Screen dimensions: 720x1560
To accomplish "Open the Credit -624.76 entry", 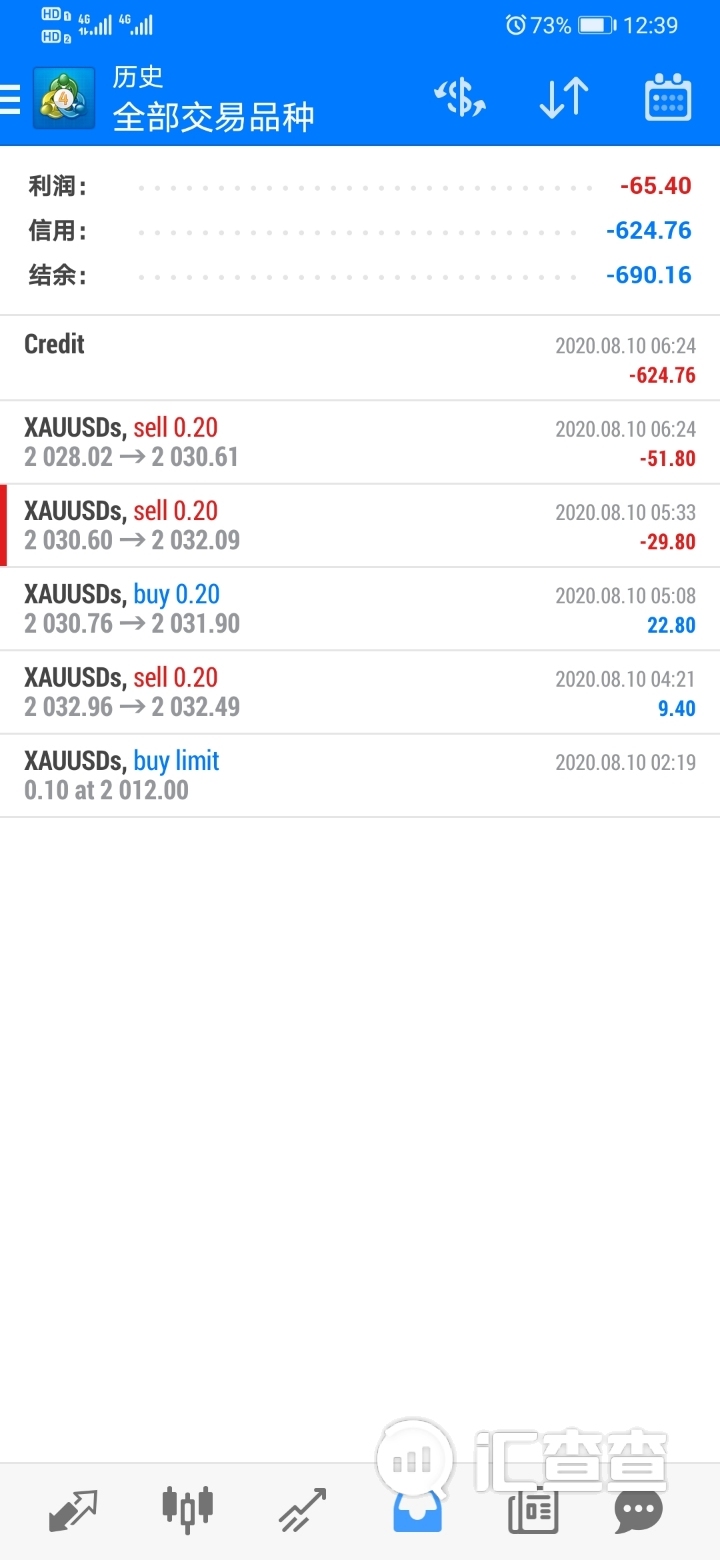I will tap(360, 359).
